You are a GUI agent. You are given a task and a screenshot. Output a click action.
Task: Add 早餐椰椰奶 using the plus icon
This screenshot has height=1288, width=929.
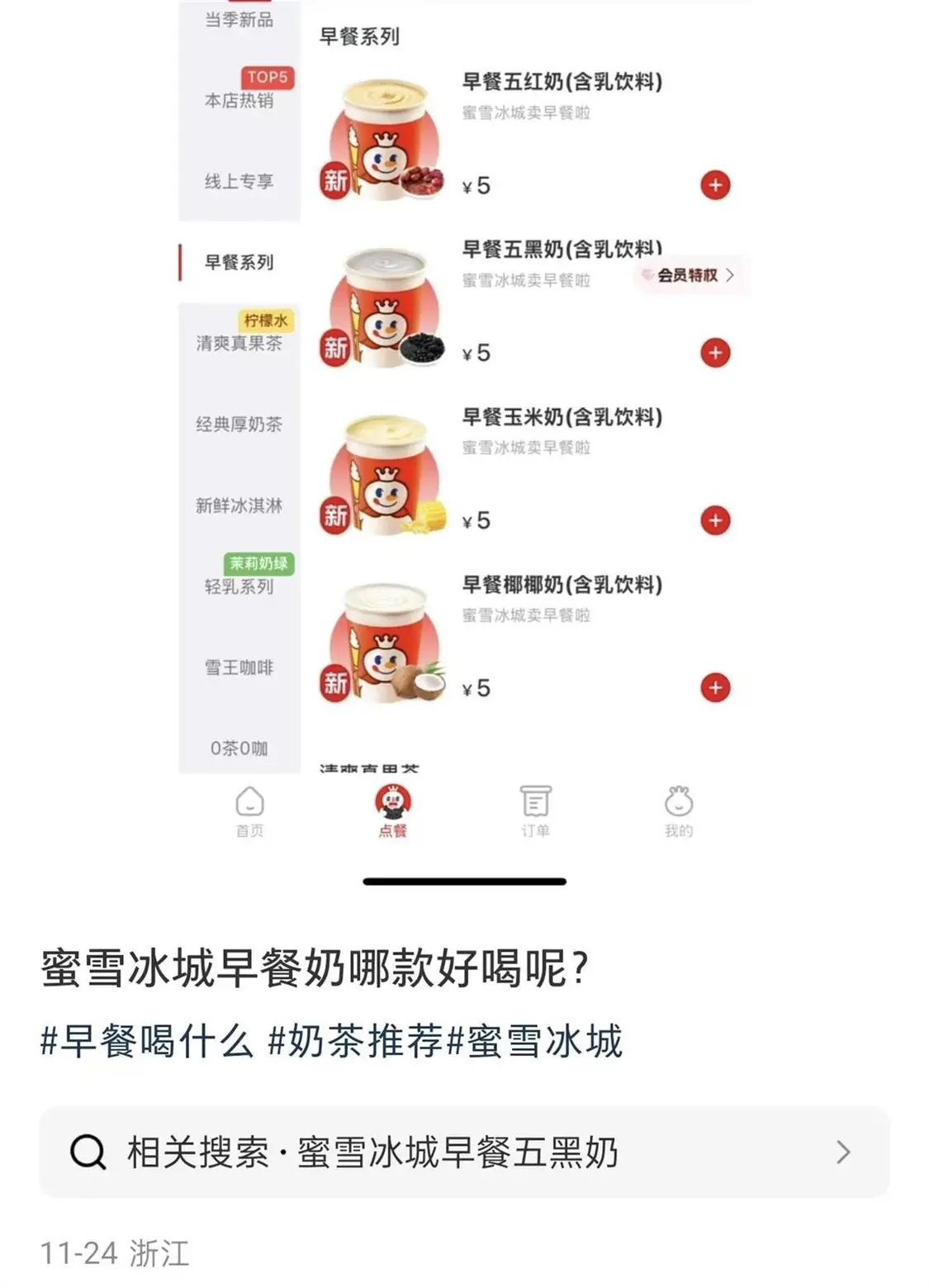pos(713,687)
